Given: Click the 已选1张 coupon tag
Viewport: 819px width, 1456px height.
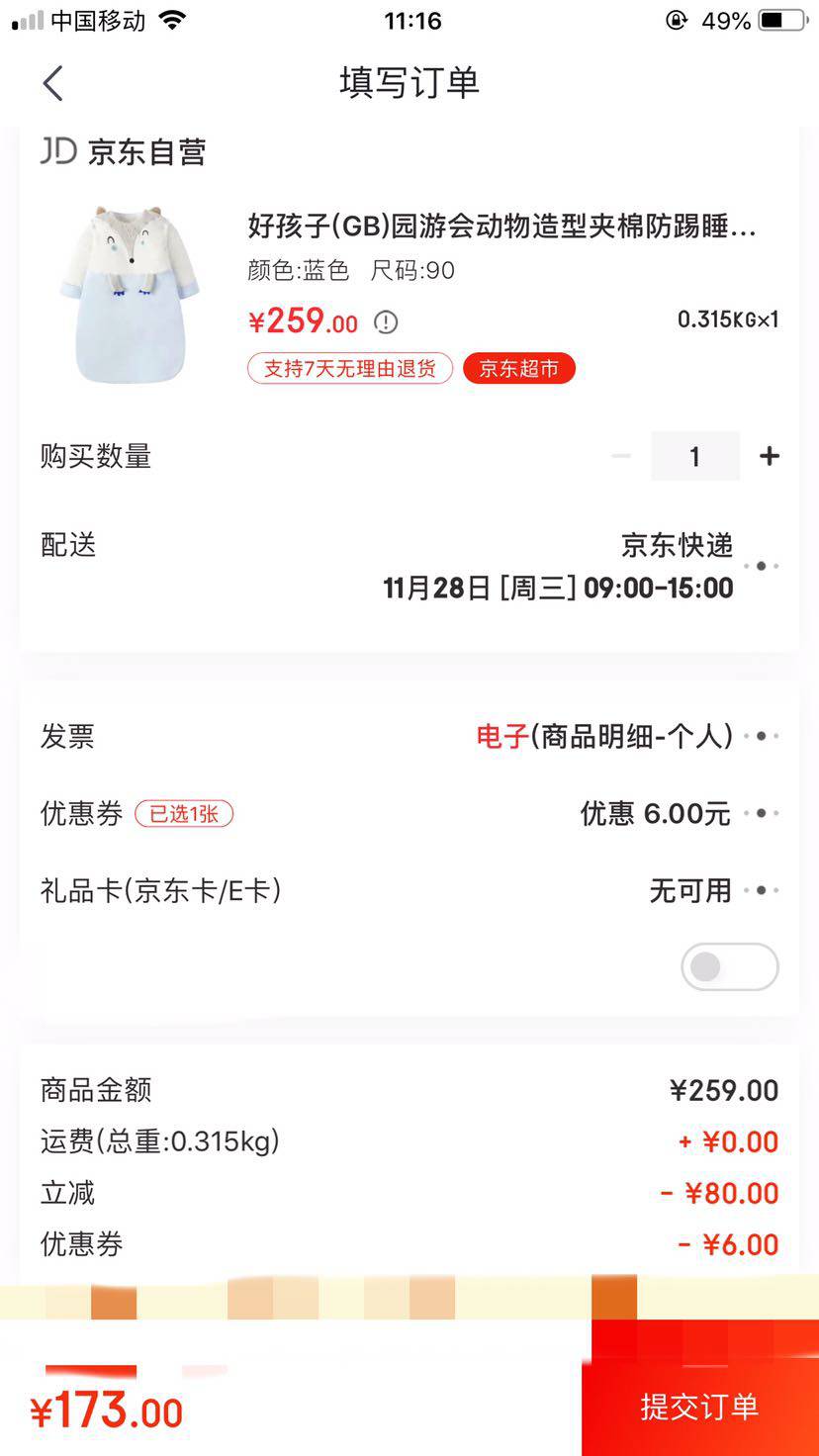Looking at the screenshot, I should (x=184, y=814).
